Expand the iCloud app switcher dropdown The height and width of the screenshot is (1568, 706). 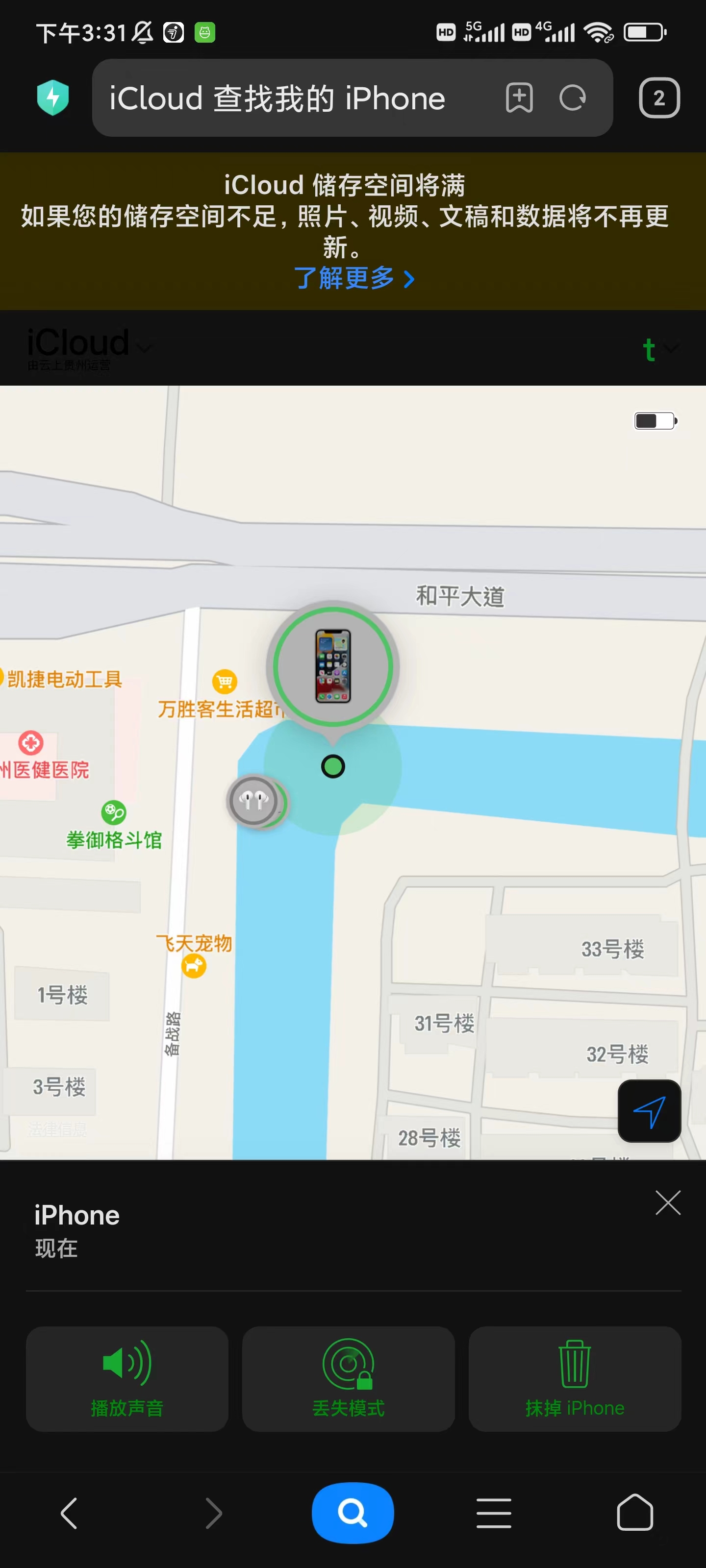pyautogui.click(x=144, y=347)
